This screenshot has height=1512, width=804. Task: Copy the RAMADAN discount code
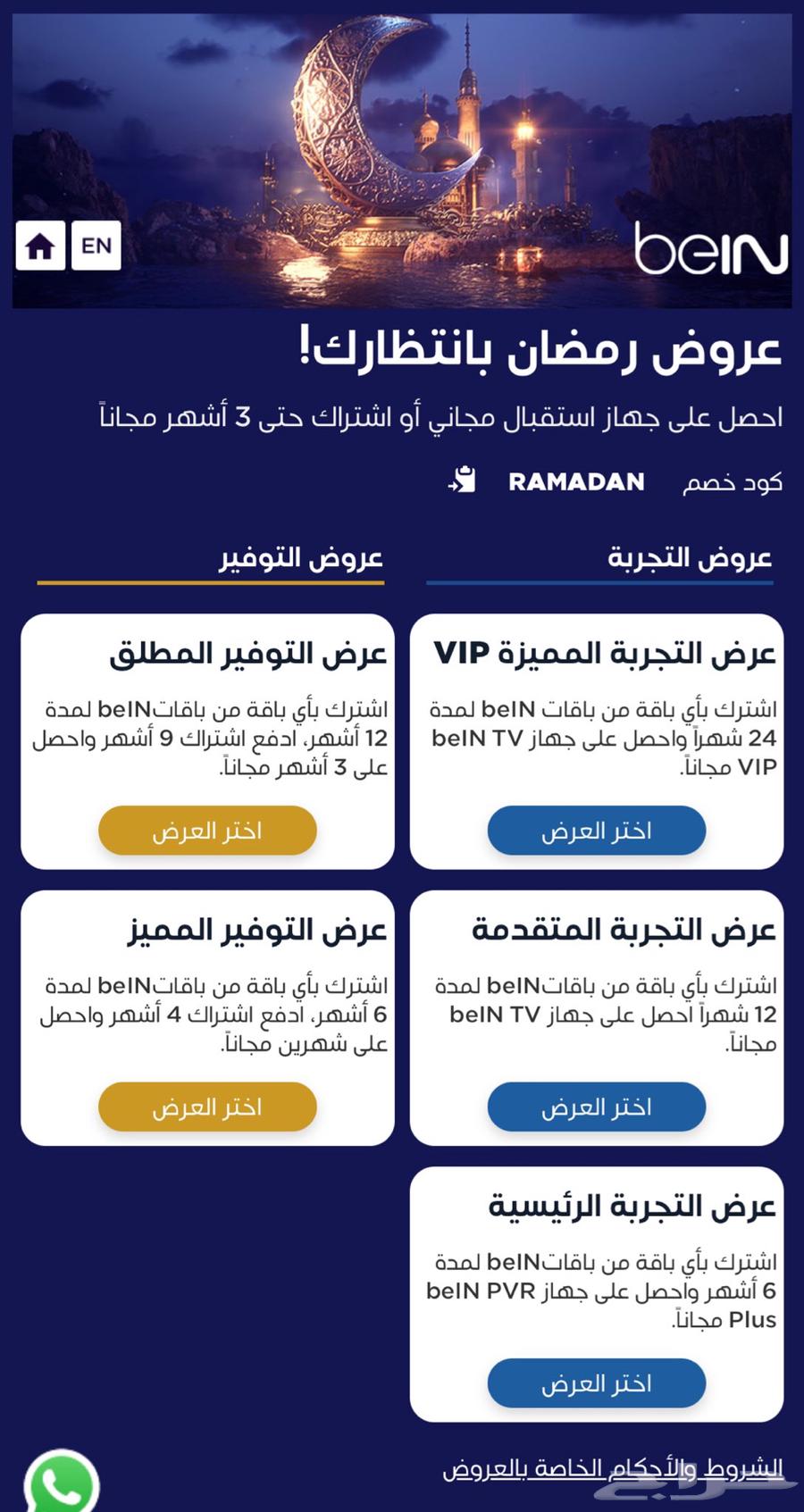click(x=463, y=480)
